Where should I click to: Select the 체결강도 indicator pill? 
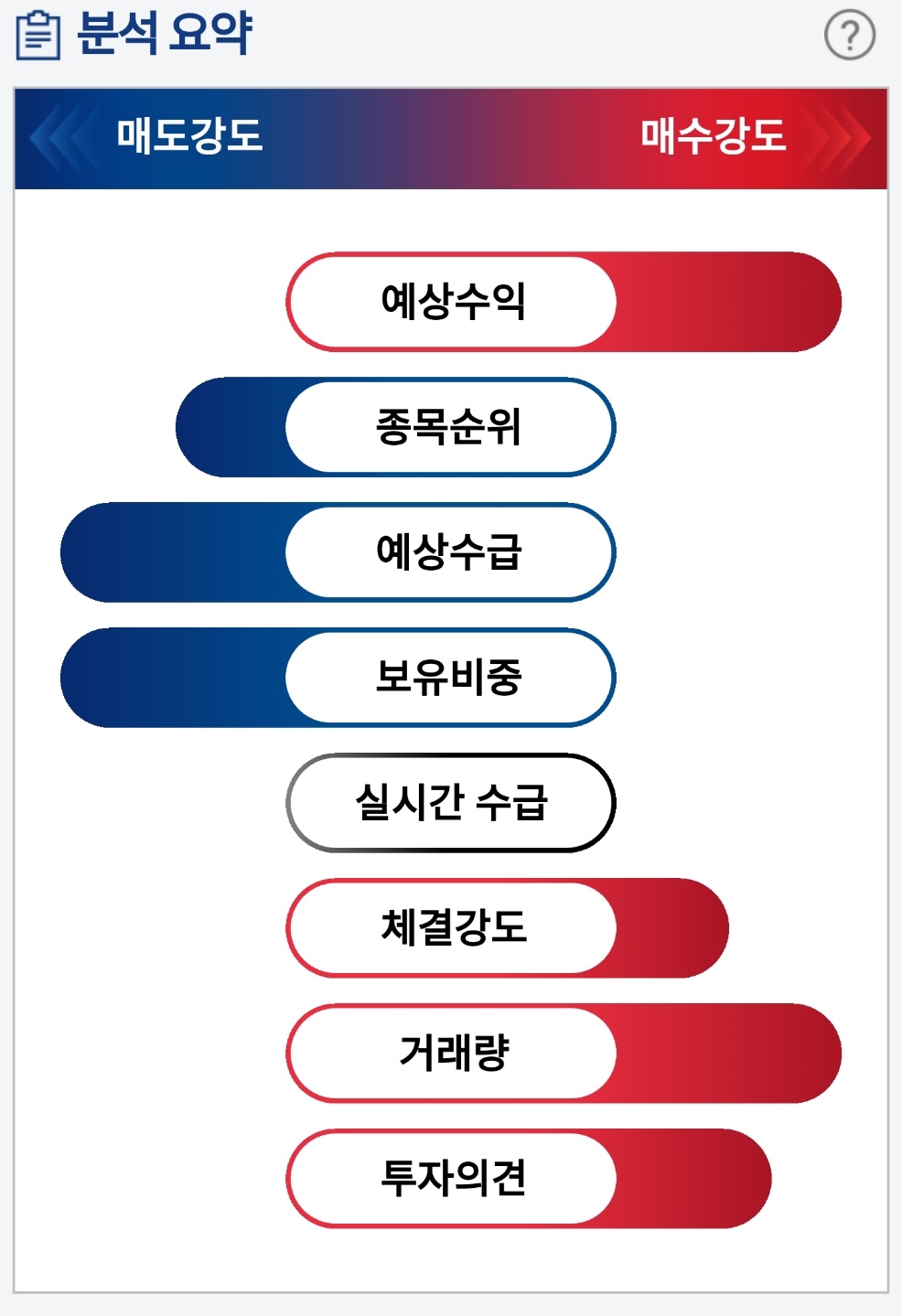(451, 928)
